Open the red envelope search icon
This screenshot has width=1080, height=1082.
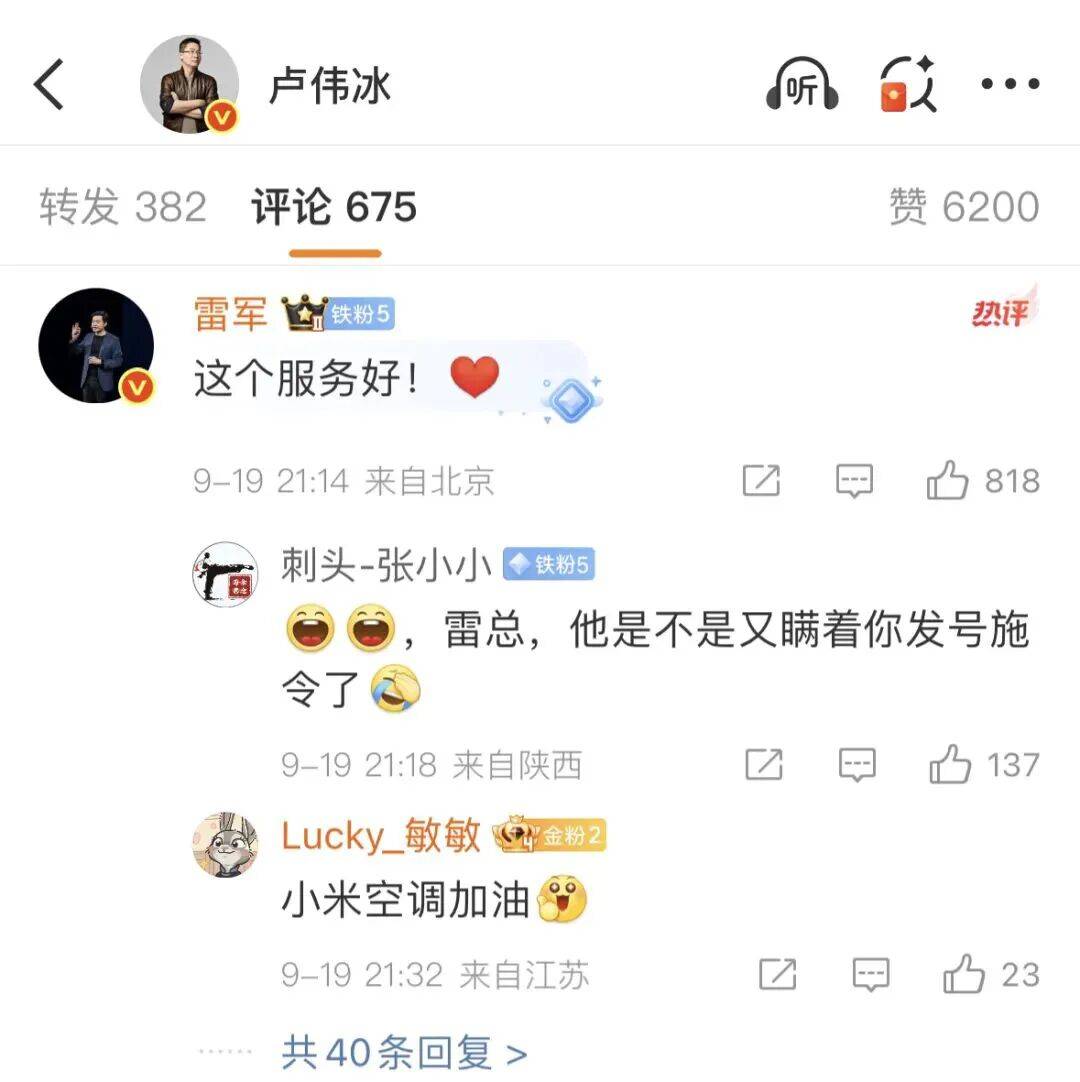[x=907, y=84]
